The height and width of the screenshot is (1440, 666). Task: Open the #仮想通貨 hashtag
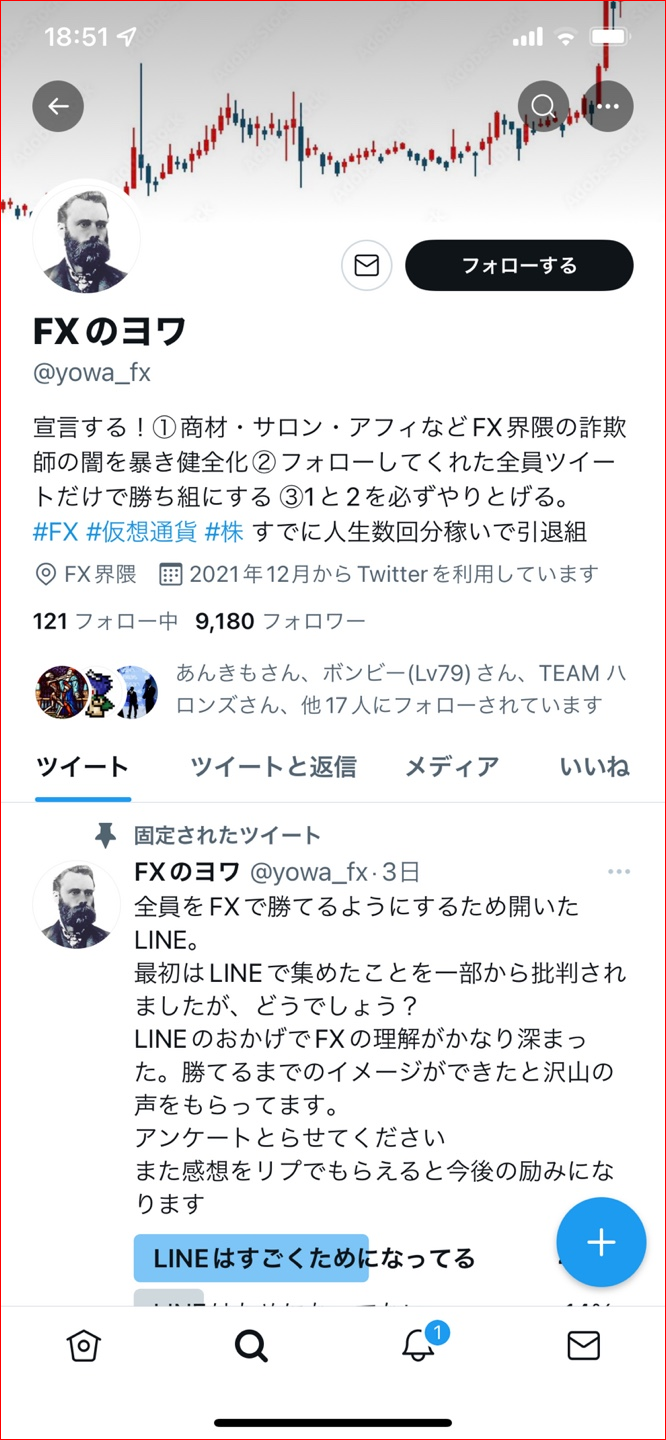(x=141, y=532)
